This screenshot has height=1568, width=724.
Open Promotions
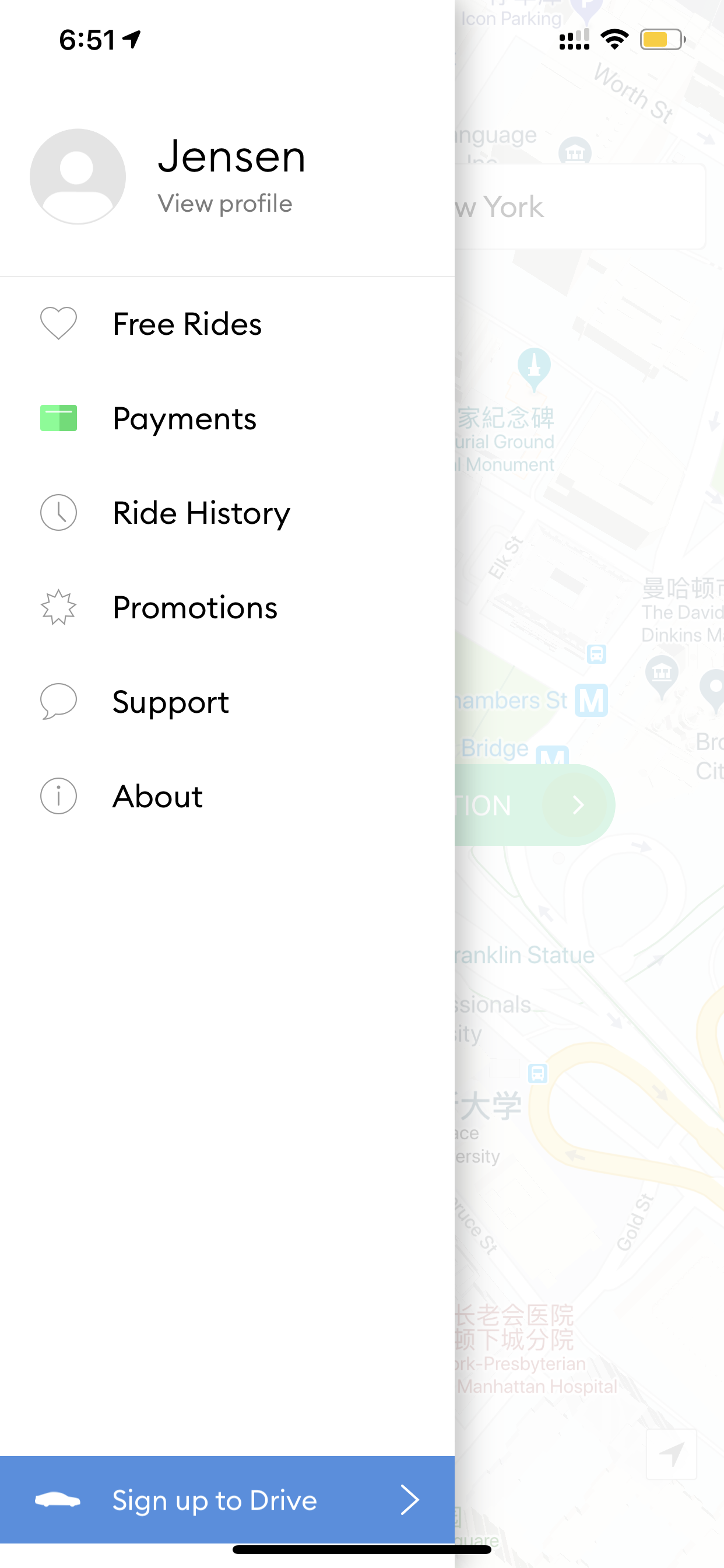click(227, 607)
